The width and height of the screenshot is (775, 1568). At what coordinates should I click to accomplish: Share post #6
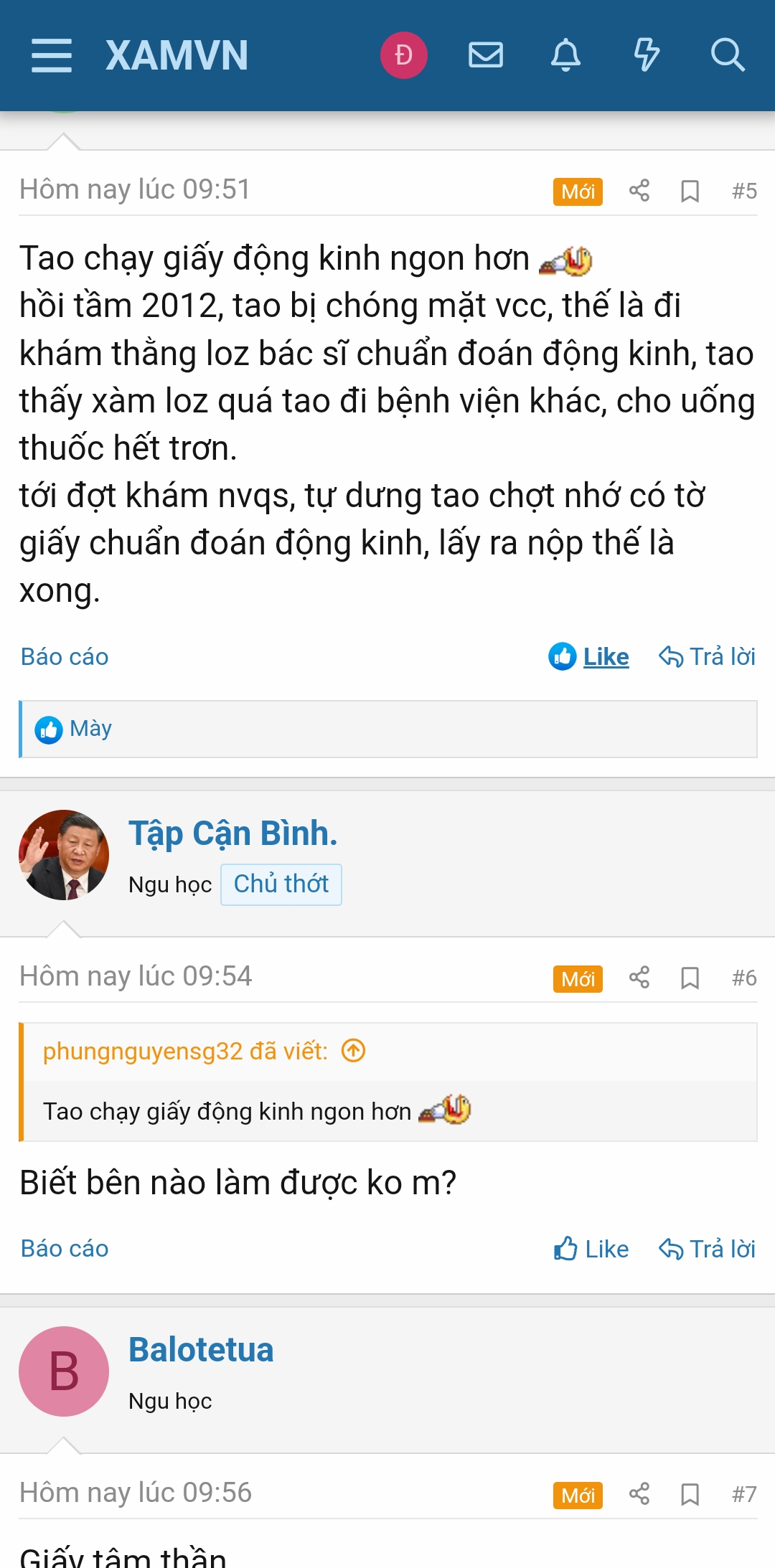[639, 978]
